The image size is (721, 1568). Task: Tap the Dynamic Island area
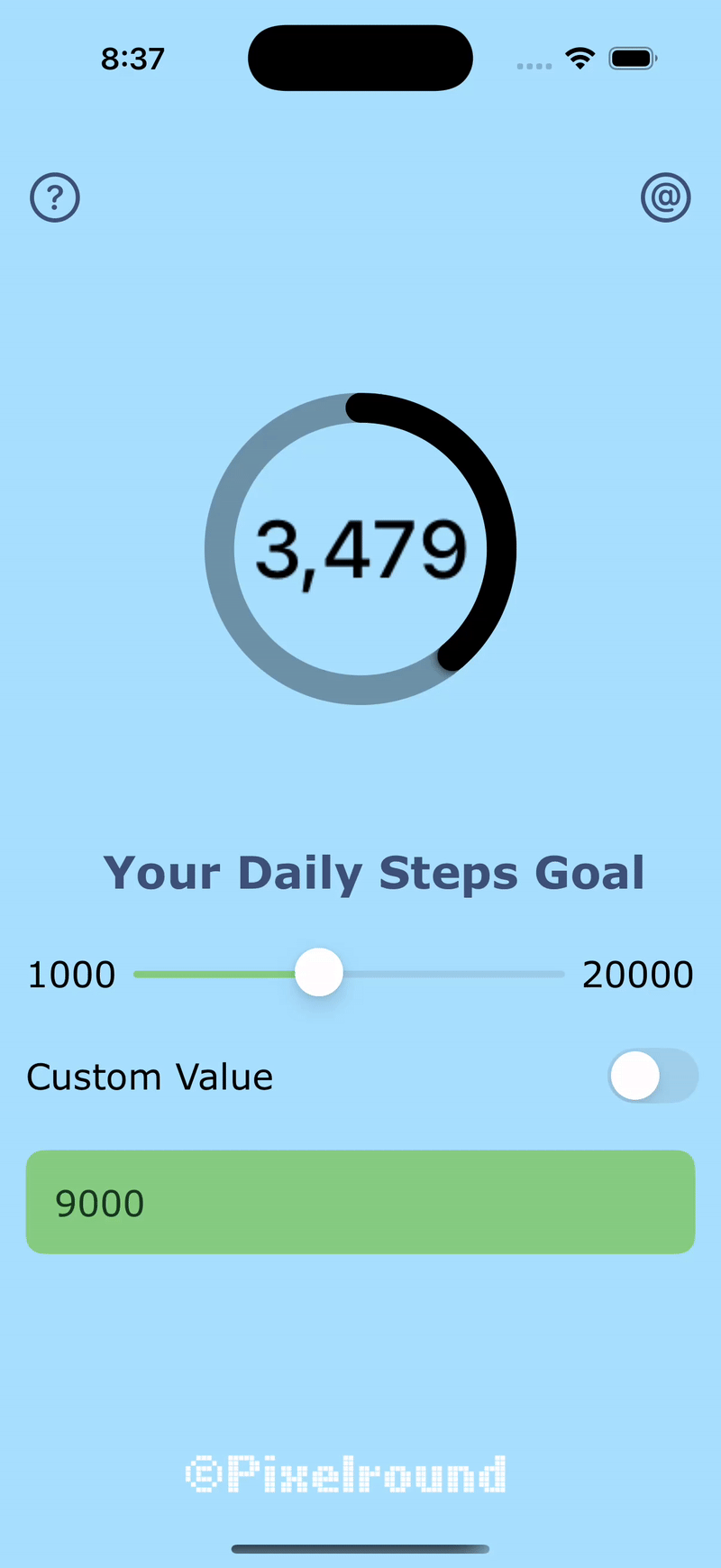pos(360,57)
